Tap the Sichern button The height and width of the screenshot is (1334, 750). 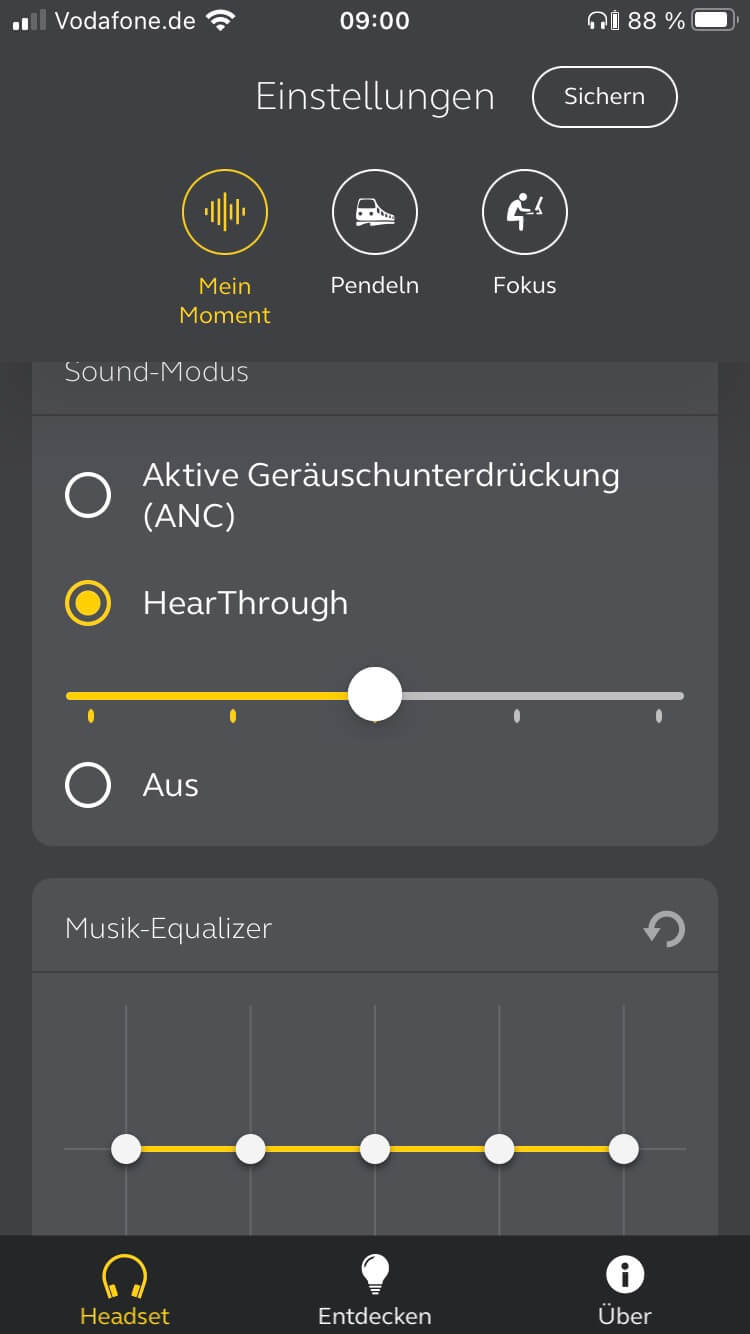pos(604,97)
